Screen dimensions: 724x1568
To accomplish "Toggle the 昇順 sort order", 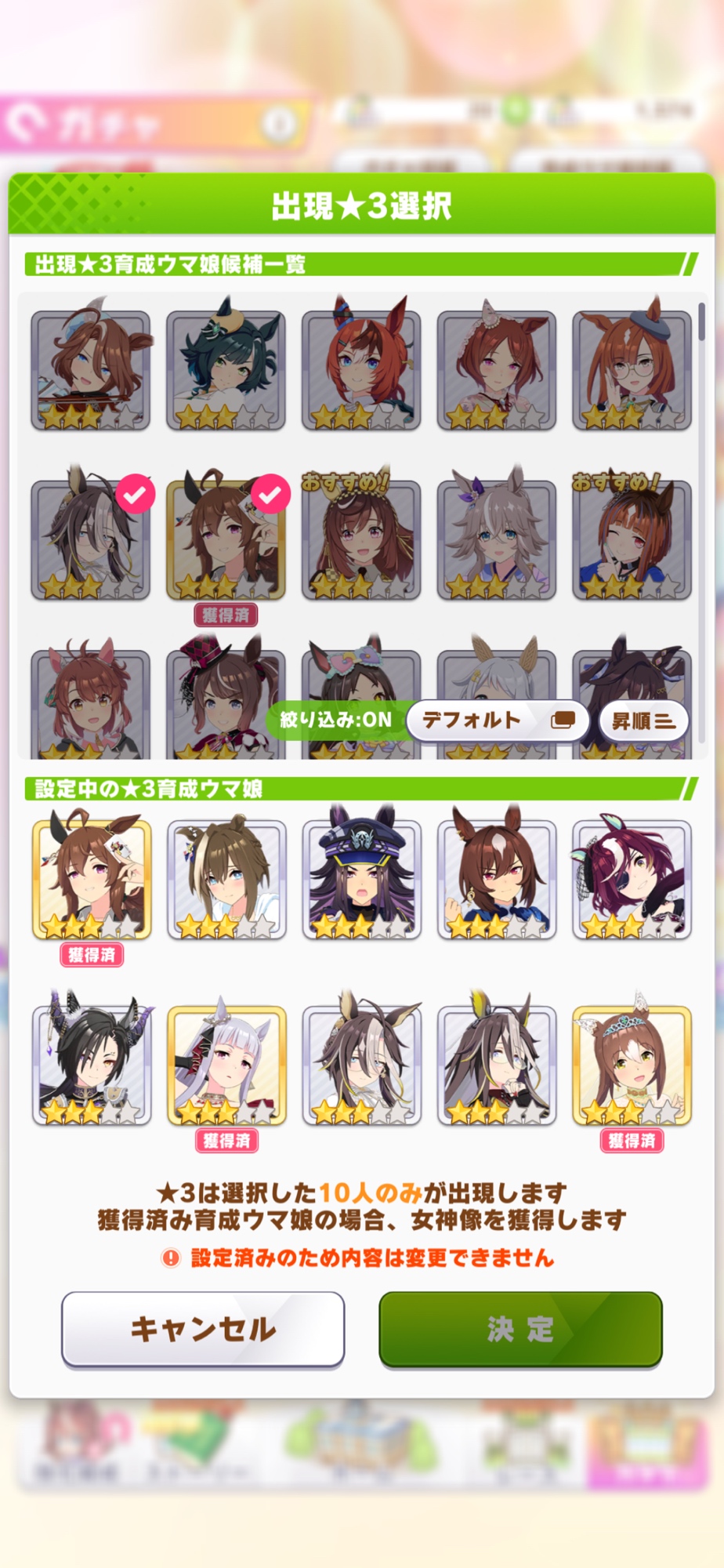I will pyautogui.click(x=643, y=721).
